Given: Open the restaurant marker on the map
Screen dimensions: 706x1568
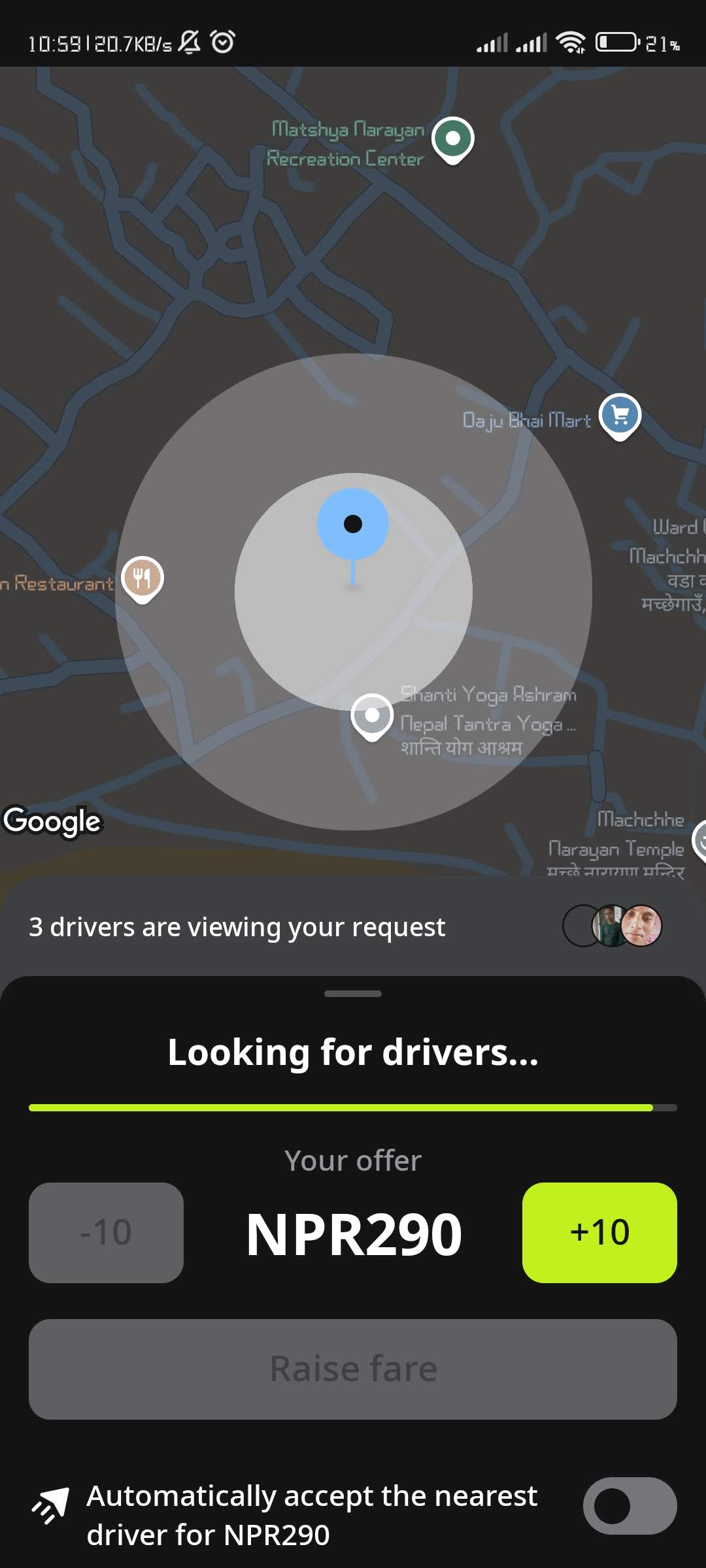Looking at the screenshot, I should pyautogui.click(x=142, y=578).
